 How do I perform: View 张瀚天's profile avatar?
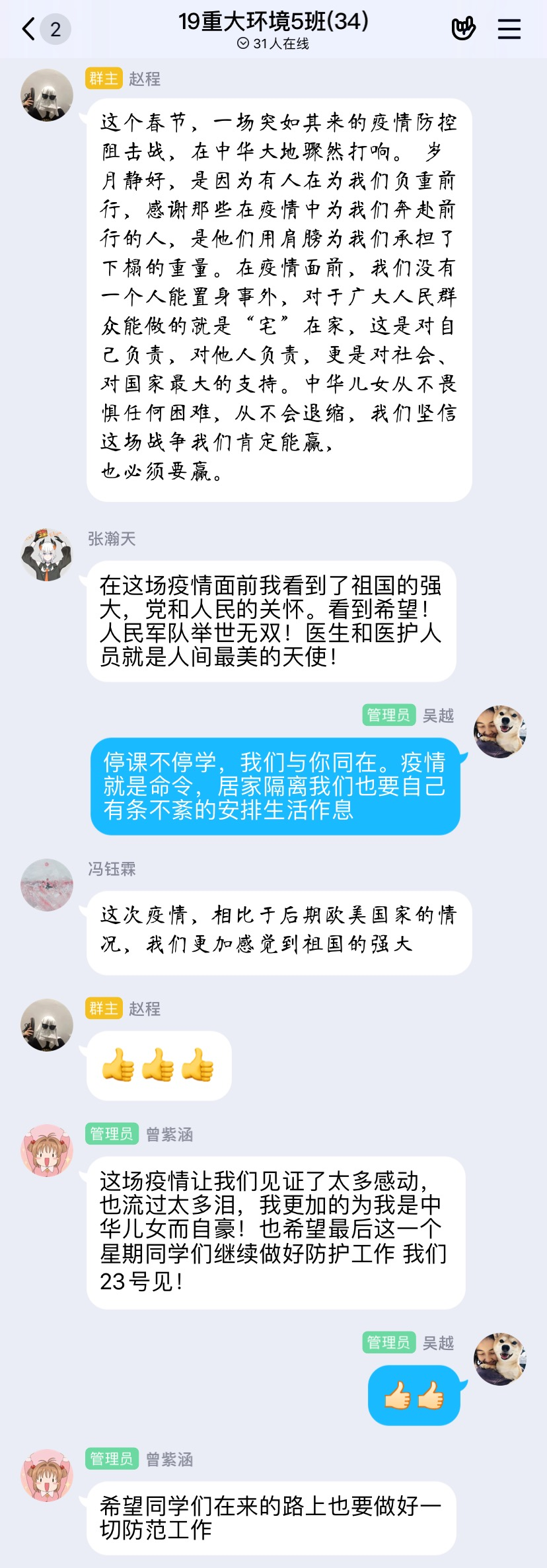pos(47,555)
